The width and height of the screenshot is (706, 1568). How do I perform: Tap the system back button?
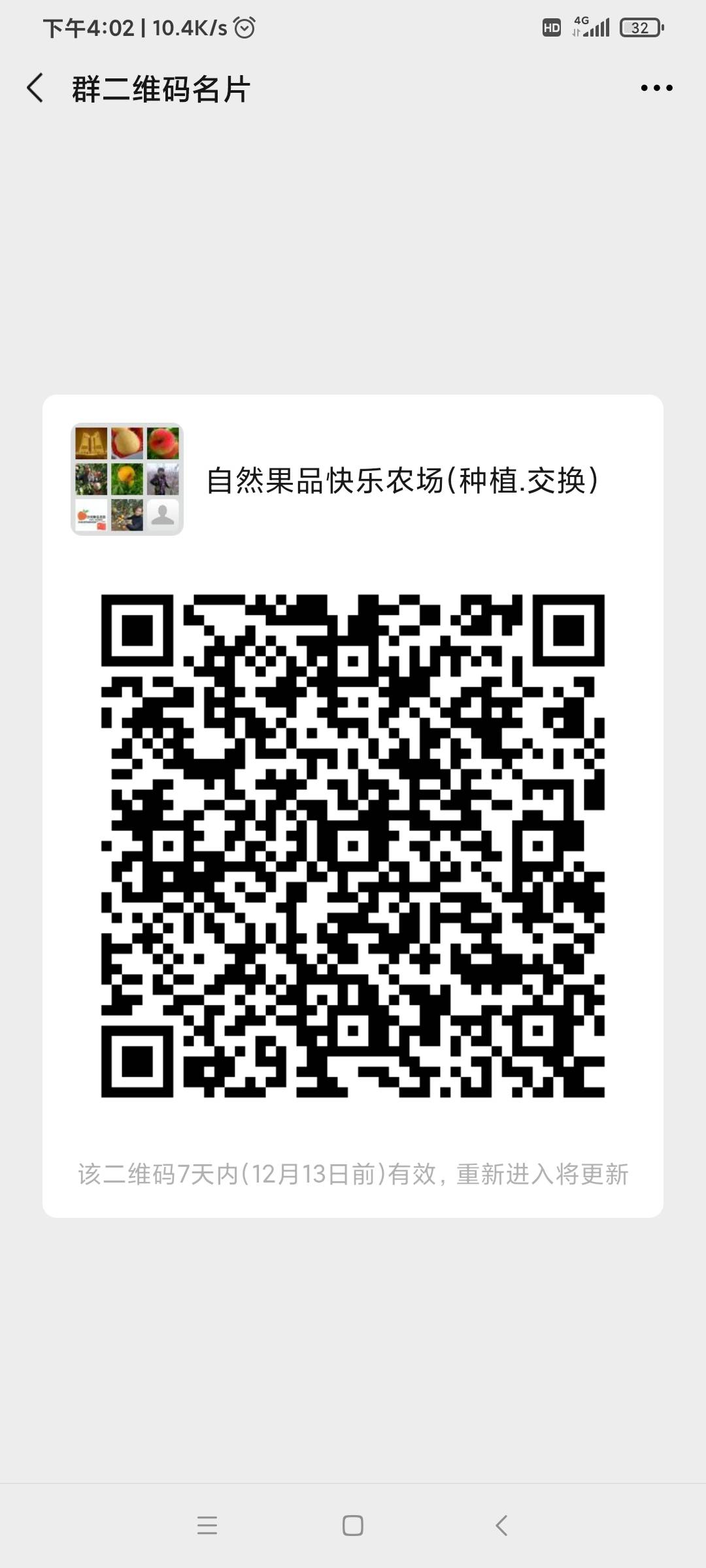pos(501,1526)
